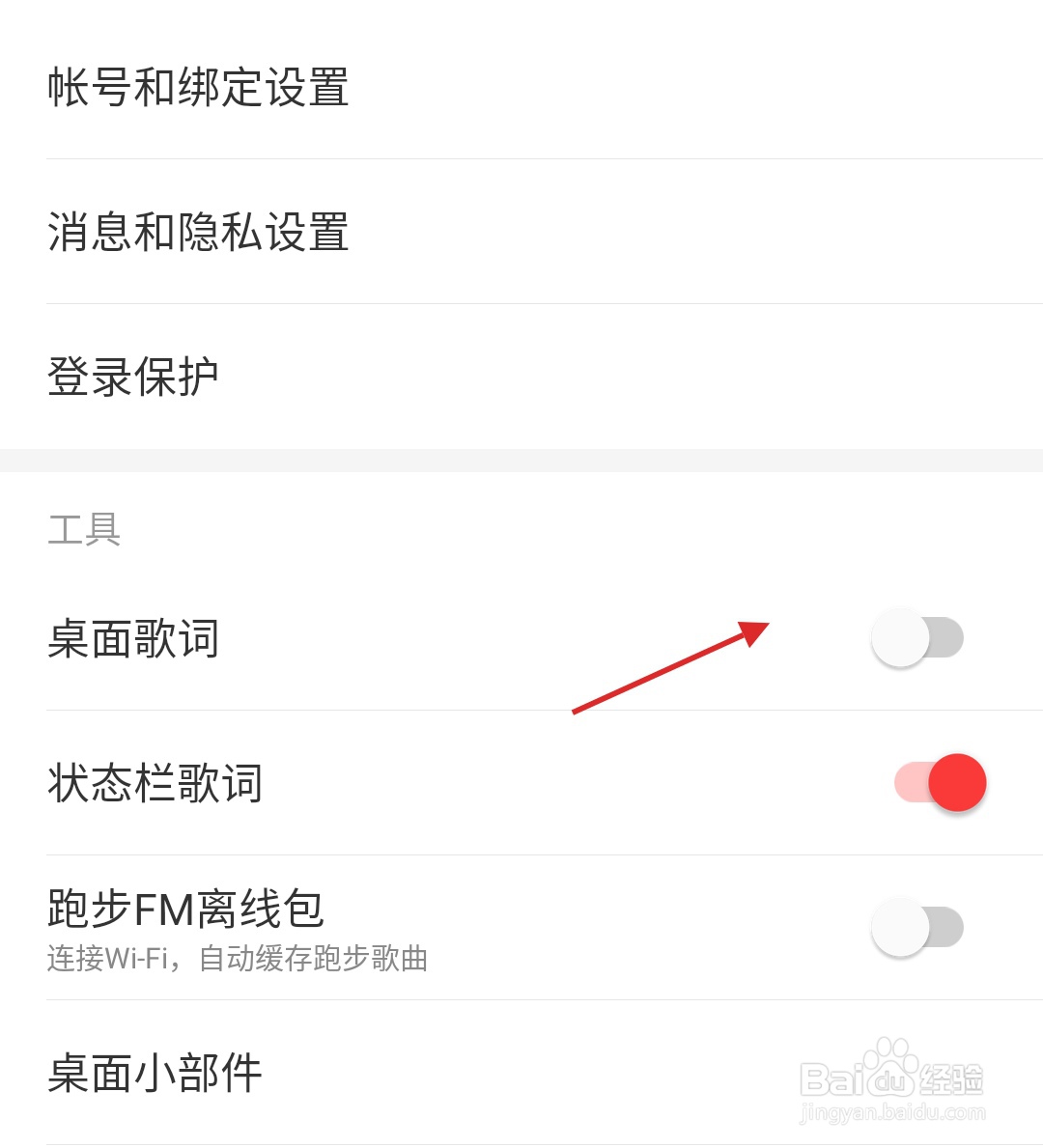Open 帐号和绑定设置 account binding settings
The width and height of the screenshot is (1043, 1148).
click(198, 89)
